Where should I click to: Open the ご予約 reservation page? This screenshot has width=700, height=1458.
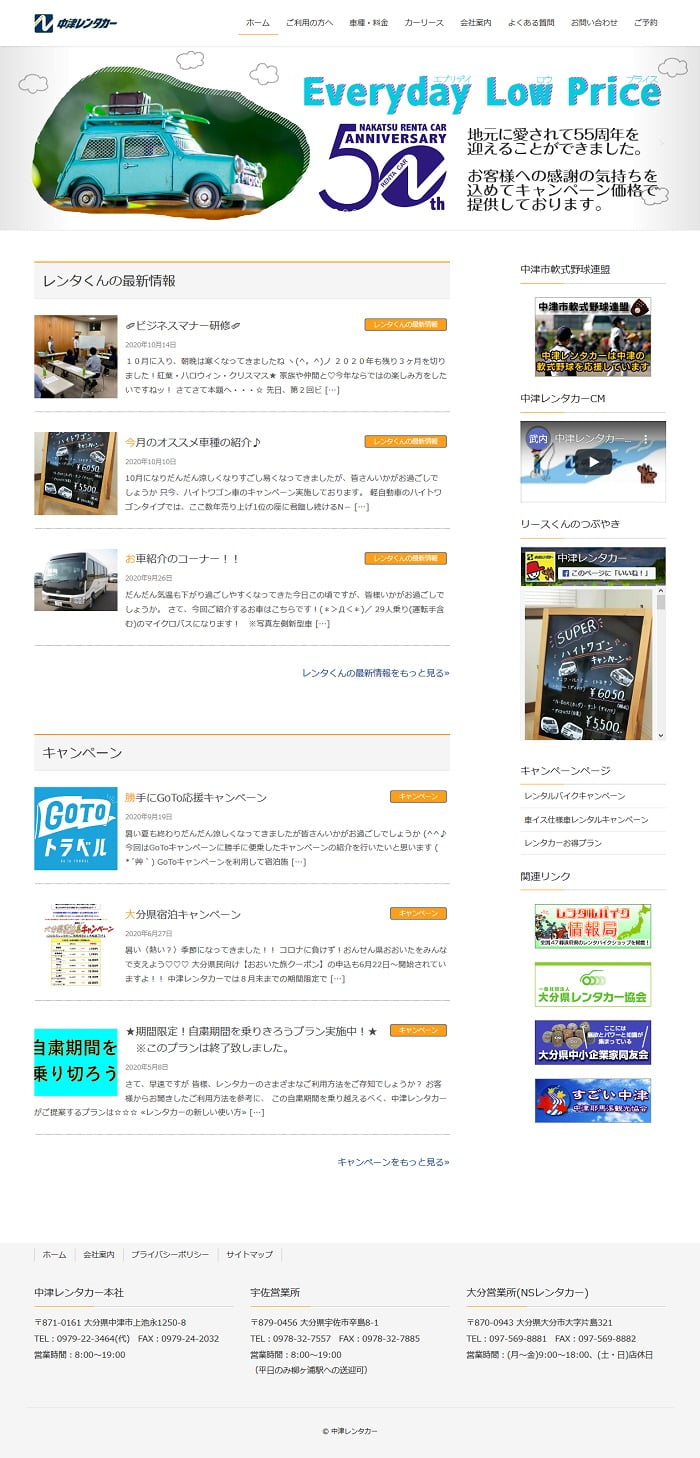point(645,22)
